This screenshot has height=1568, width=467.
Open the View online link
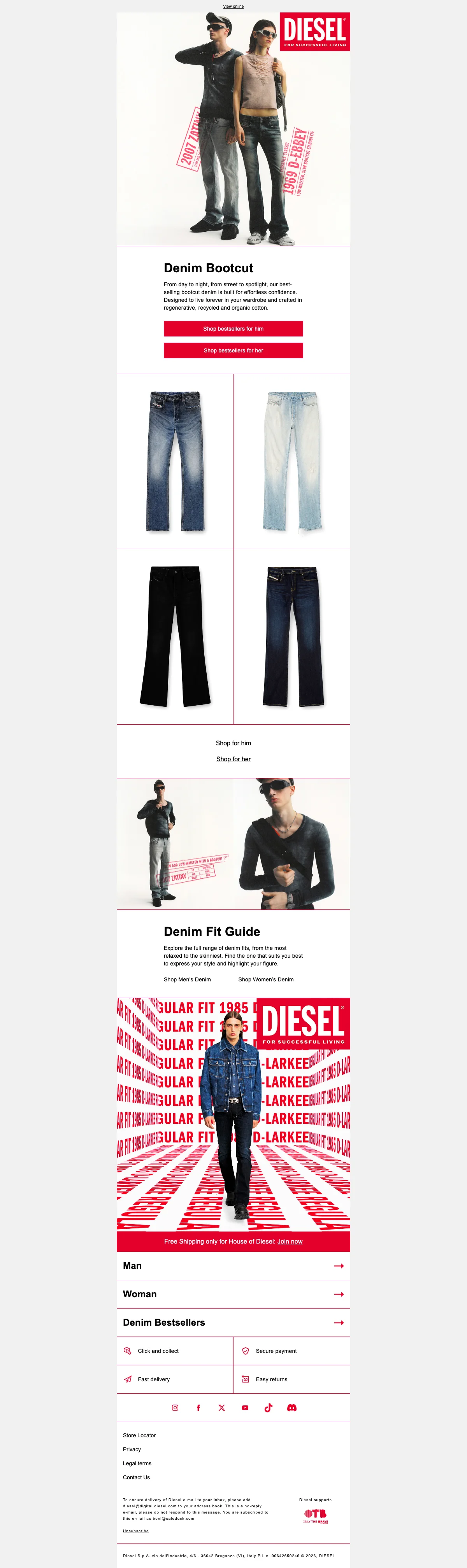coord(233,6)
